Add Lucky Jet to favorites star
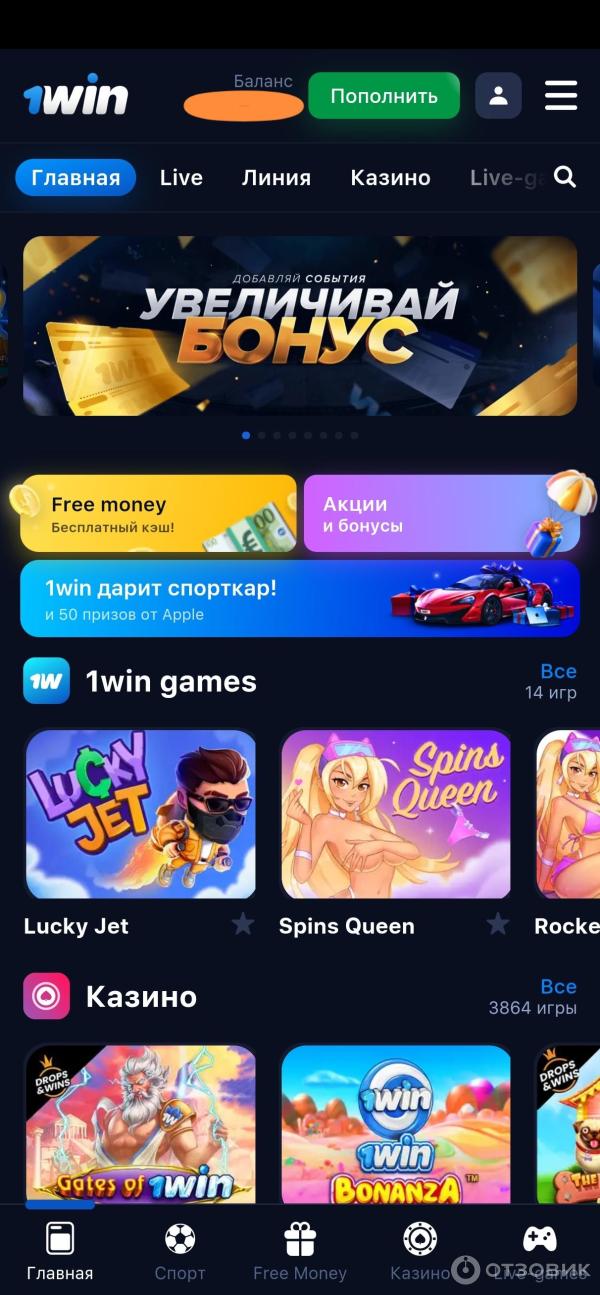Screen dimensions: 600x1295 click(243, 925)
